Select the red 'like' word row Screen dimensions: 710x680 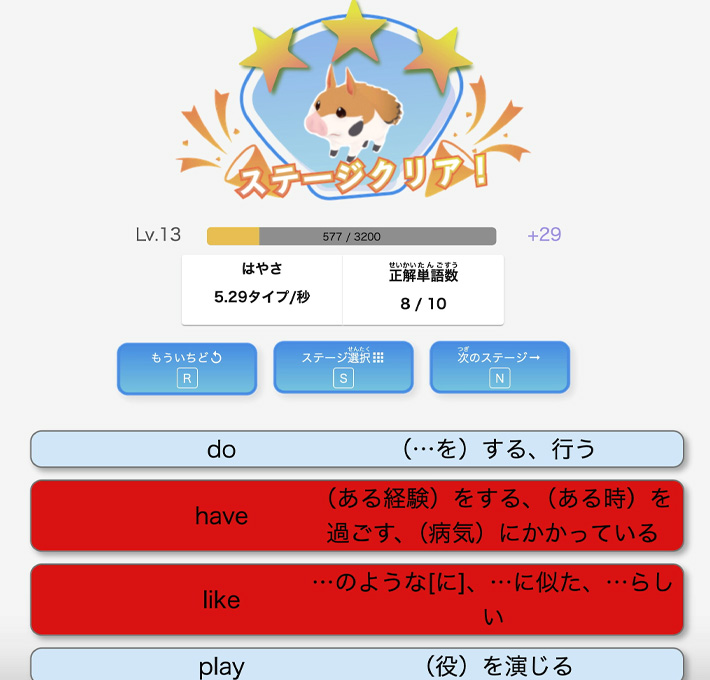tap(357, 599)
